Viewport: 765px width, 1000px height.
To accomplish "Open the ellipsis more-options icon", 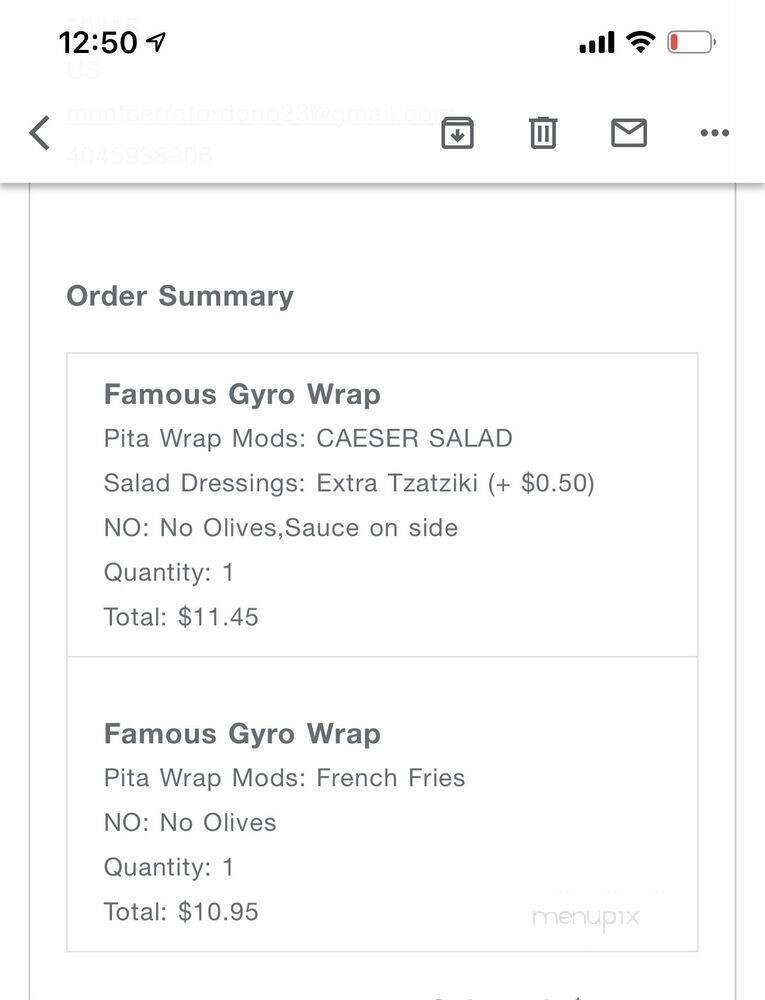I will (x=714, y=132).
